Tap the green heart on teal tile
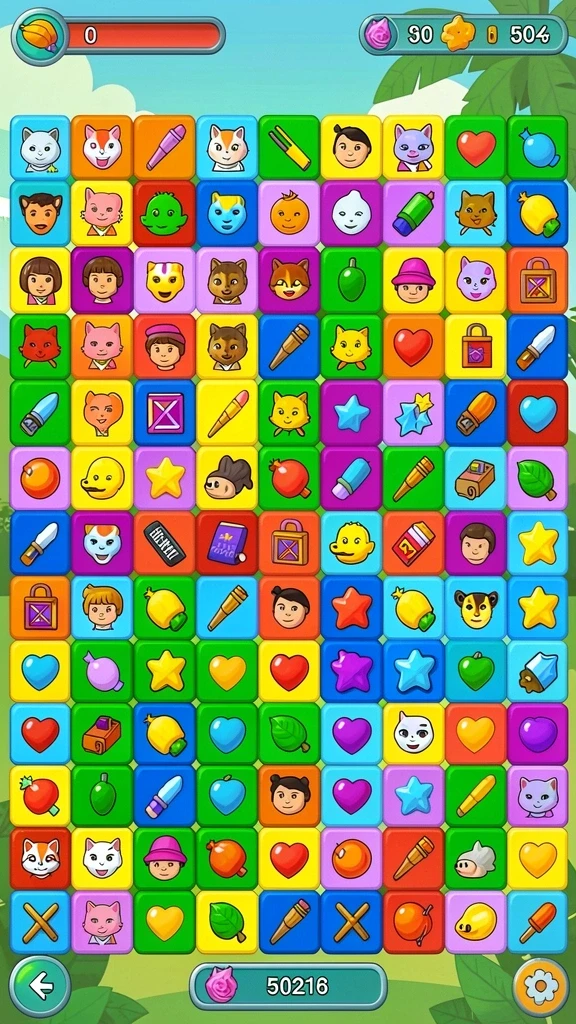576x1024 pixels. click(475, 671)
